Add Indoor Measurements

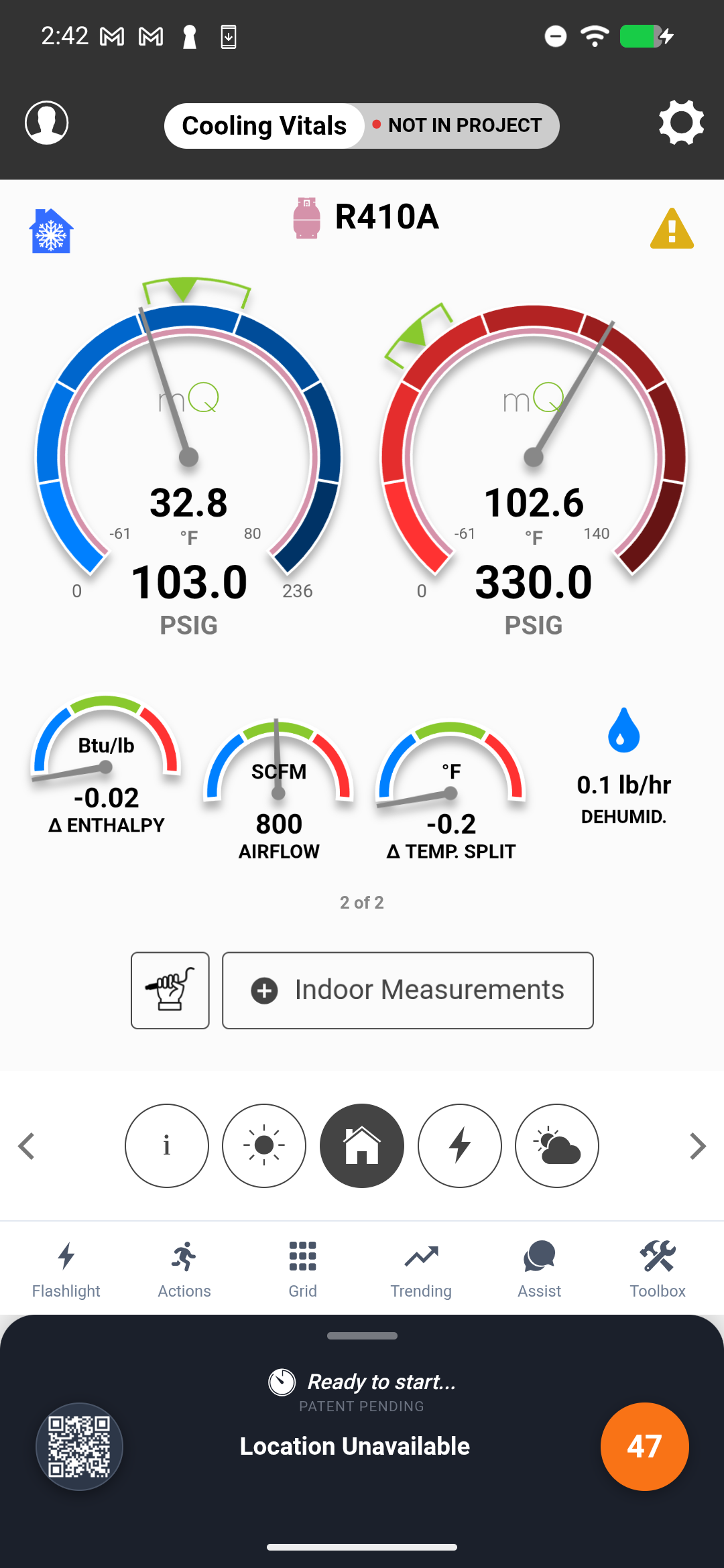pos(407,990)
